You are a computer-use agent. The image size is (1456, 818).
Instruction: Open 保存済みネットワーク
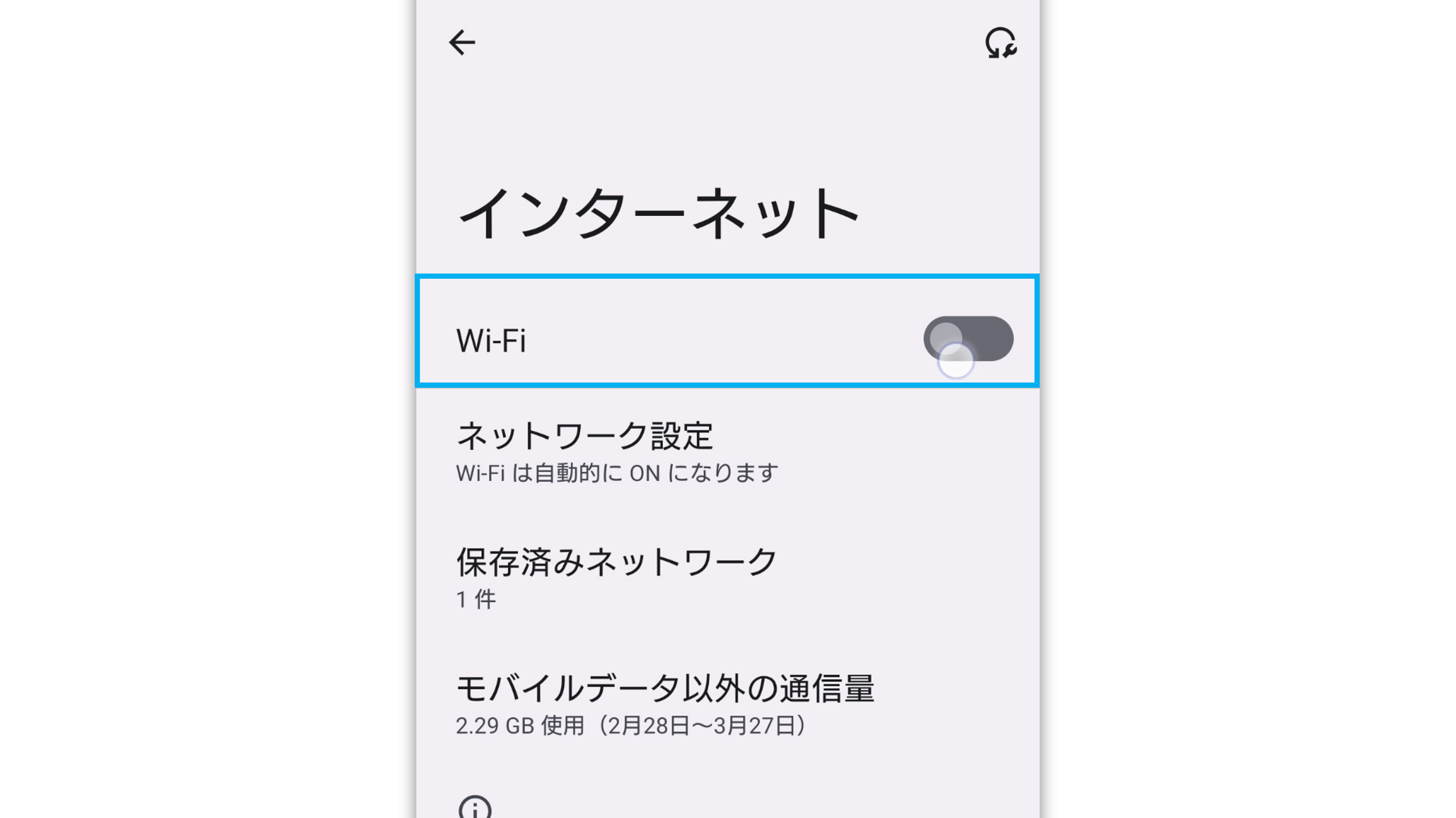click(x=617, y=577)
